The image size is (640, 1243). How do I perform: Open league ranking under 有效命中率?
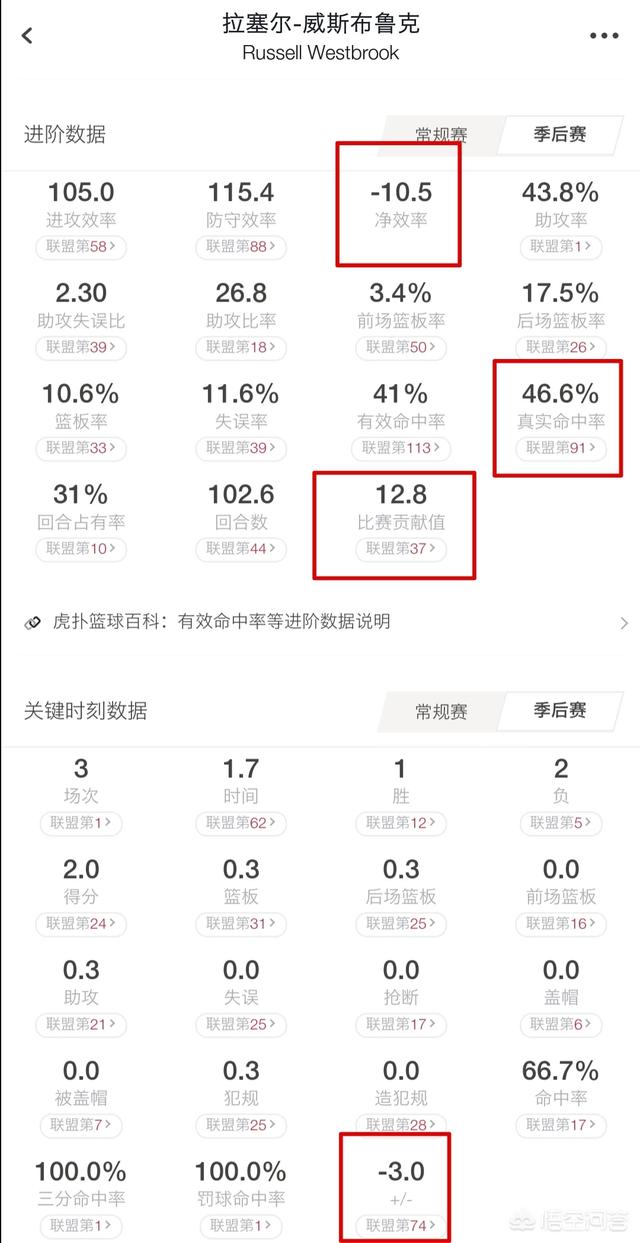pos(400,448)
